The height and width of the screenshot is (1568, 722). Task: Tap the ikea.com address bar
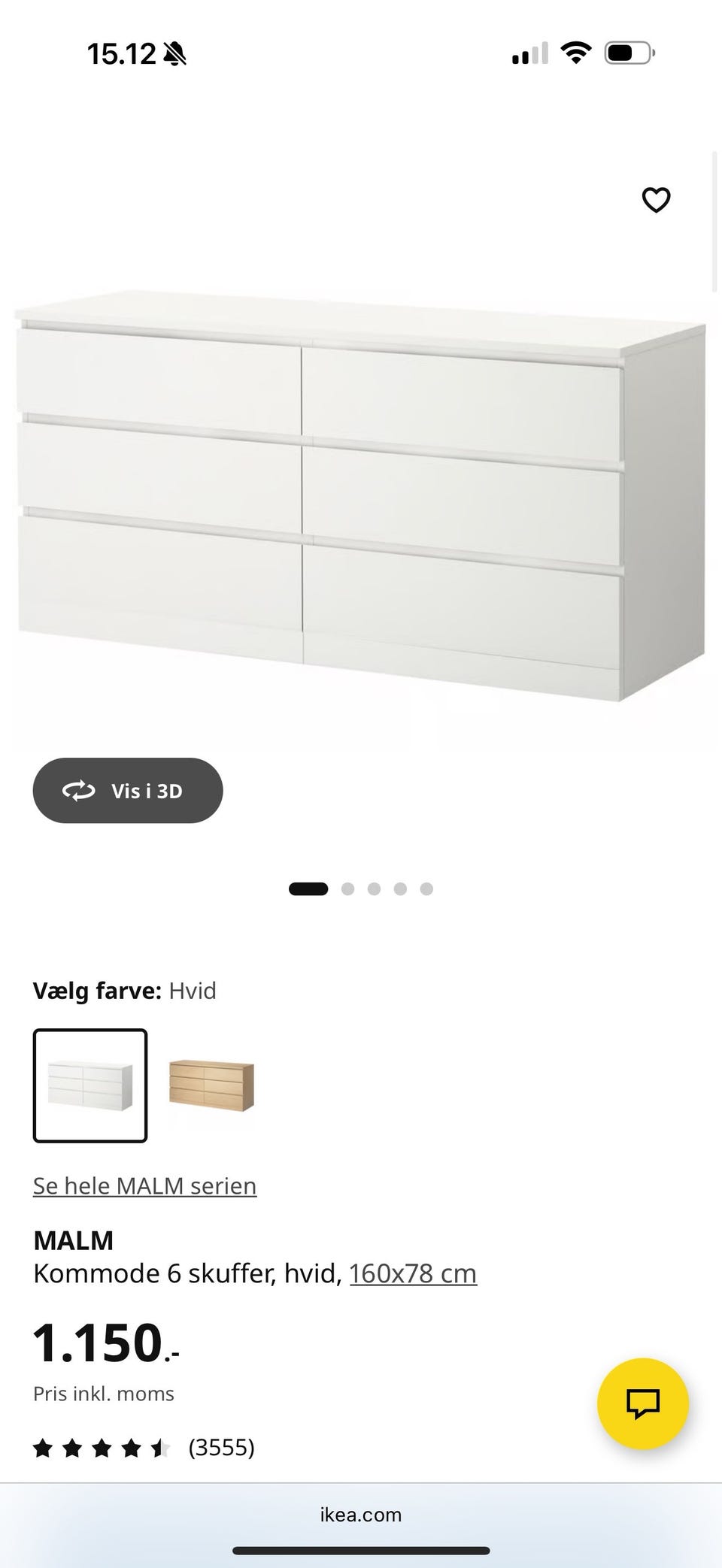(361, 1515)
